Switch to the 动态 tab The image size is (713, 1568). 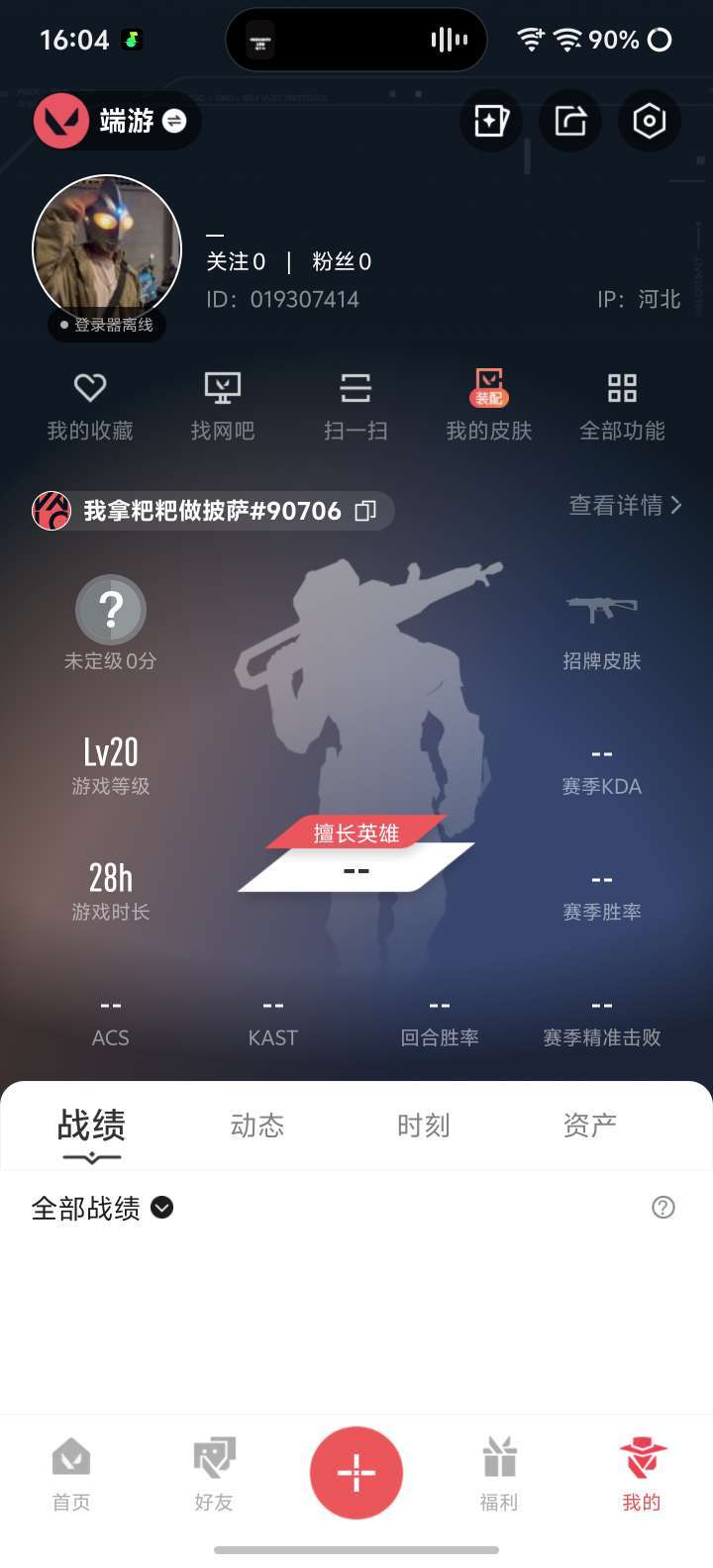coord(257,1126)
